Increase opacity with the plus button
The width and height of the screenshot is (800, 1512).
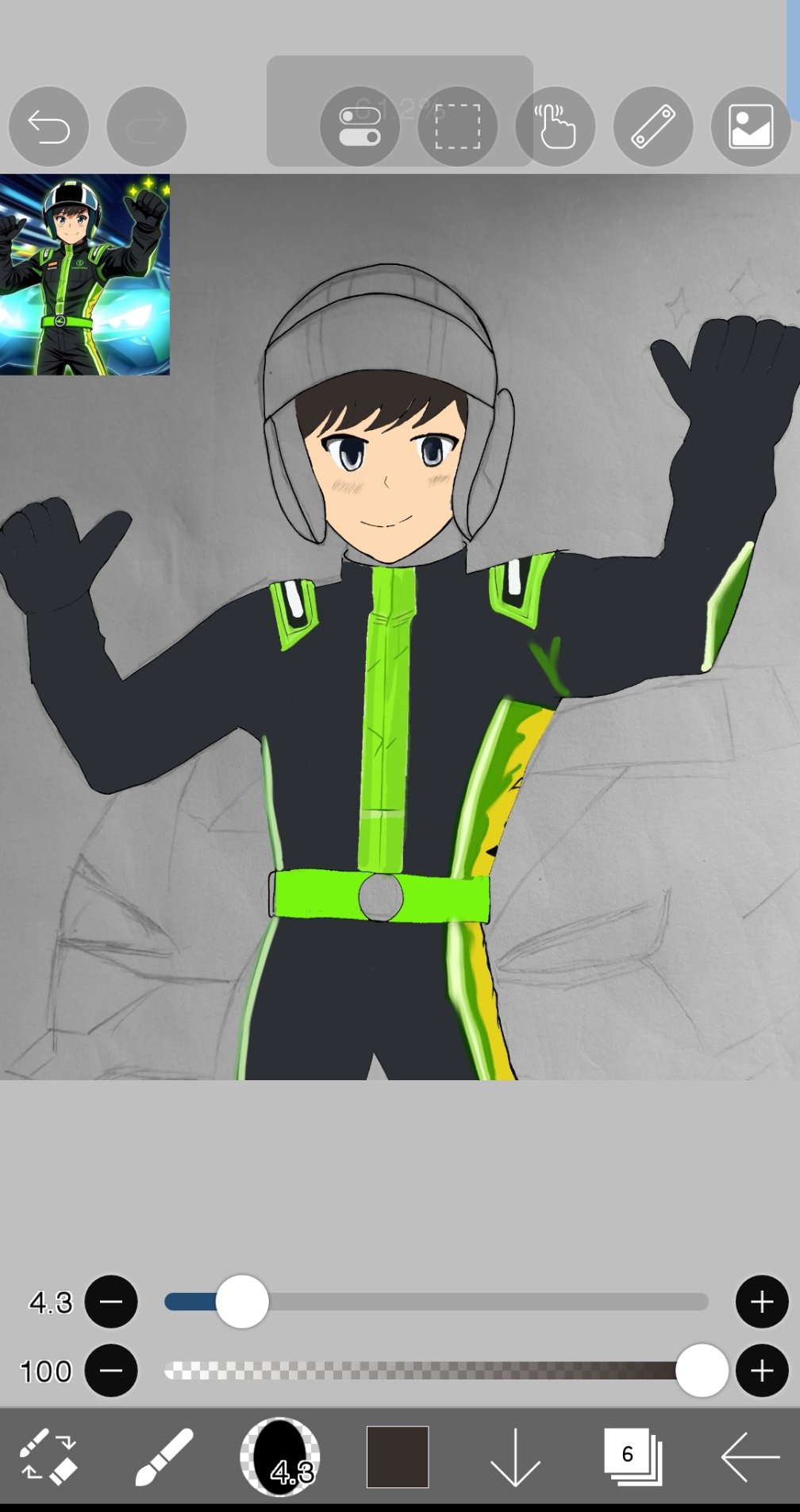(762, 1371)
